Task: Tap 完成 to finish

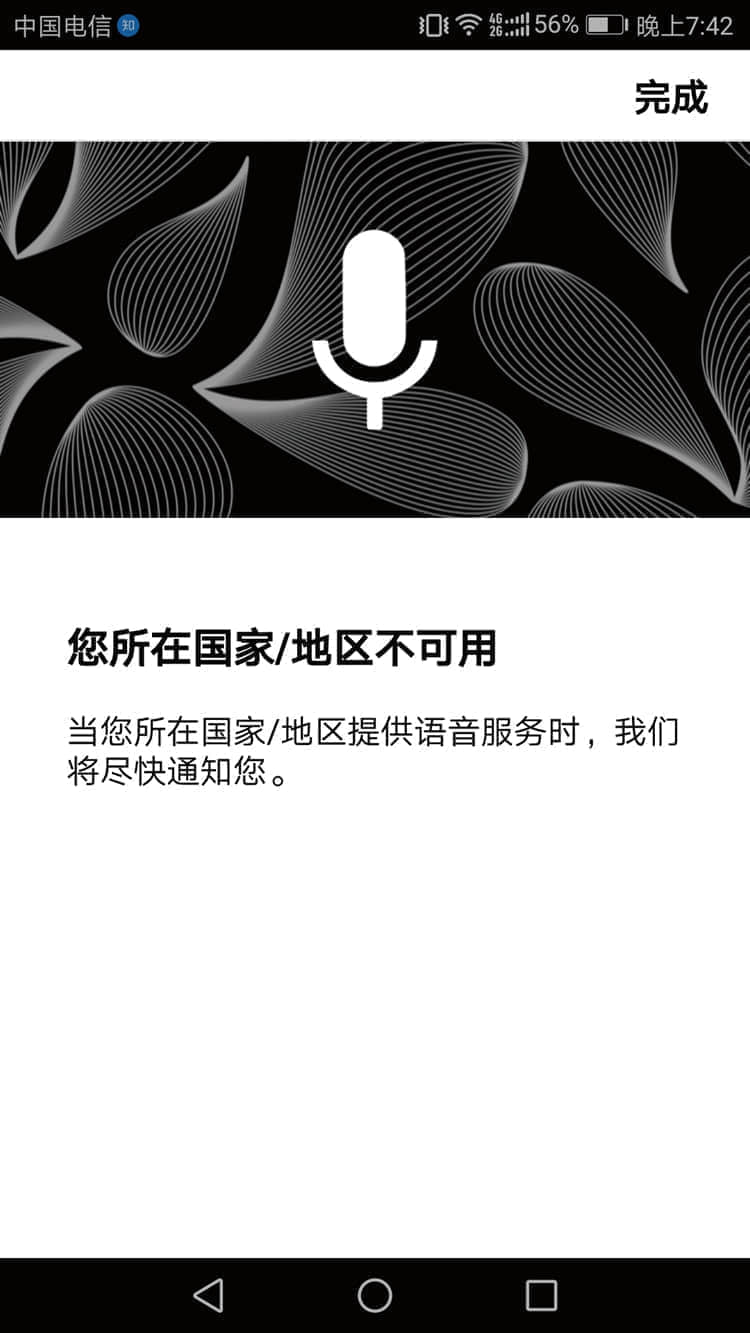Action: 671,97
